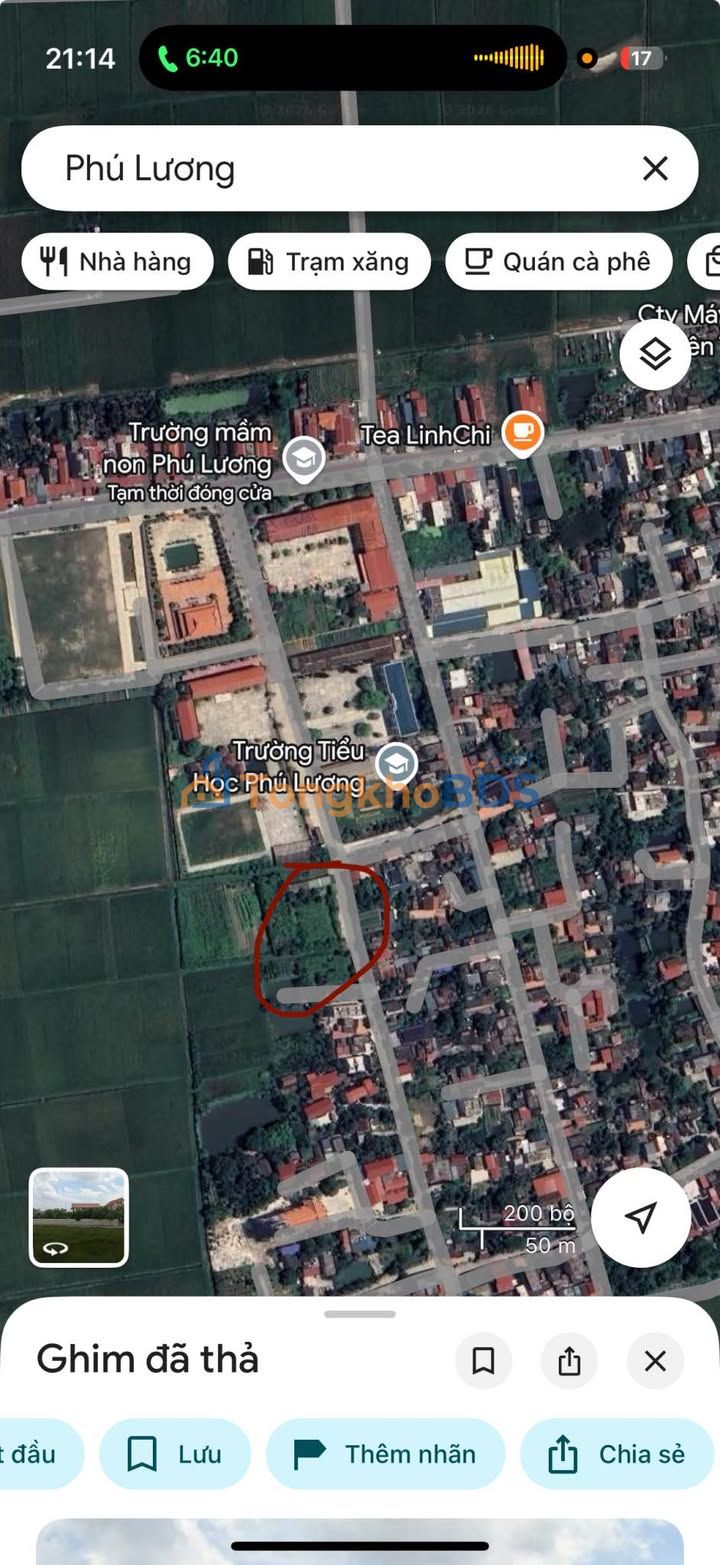Tap the Lưu button
Viewport: 720px width, 1565px height.
[175, 1454]
